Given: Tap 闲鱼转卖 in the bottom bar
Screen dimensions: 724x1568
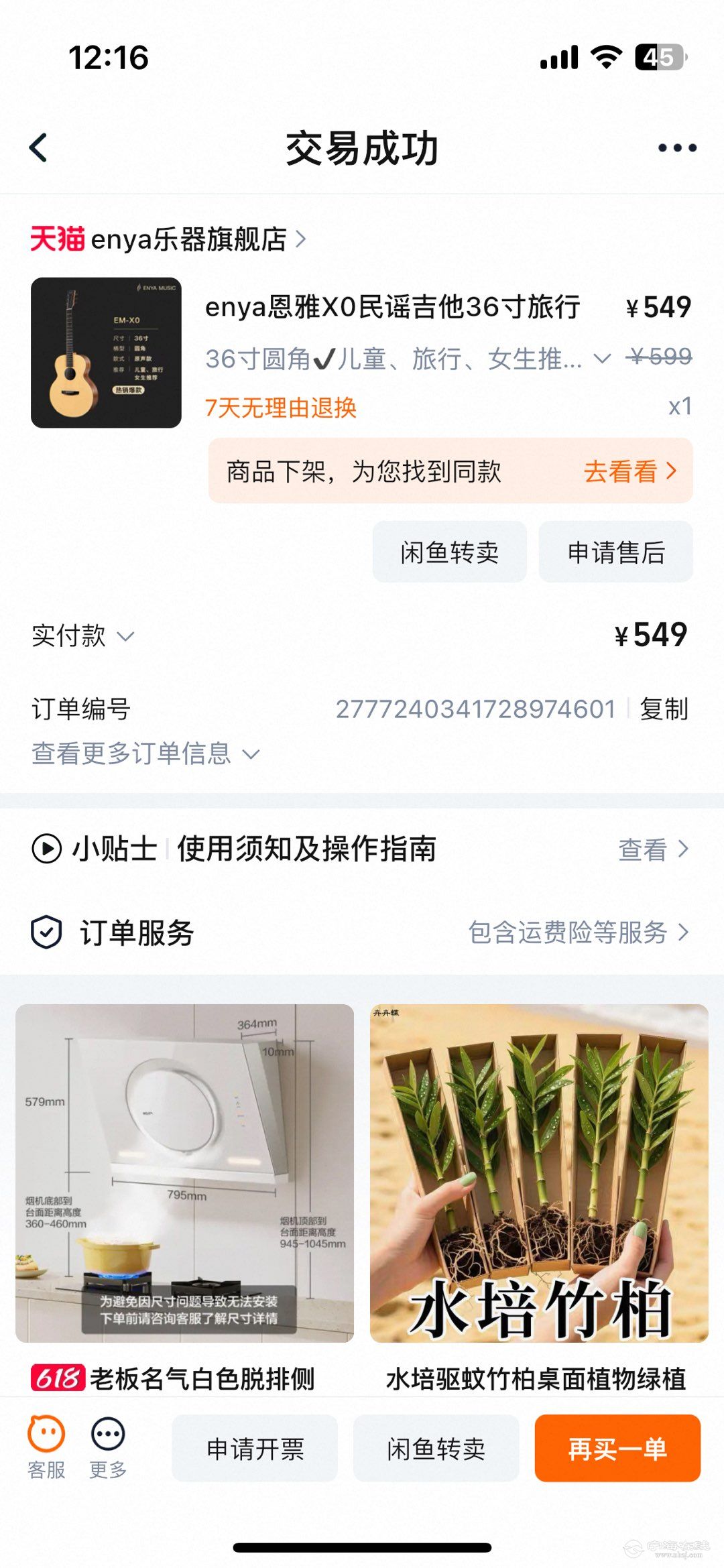Looking at the screenshot, I should pos(436,1449).
